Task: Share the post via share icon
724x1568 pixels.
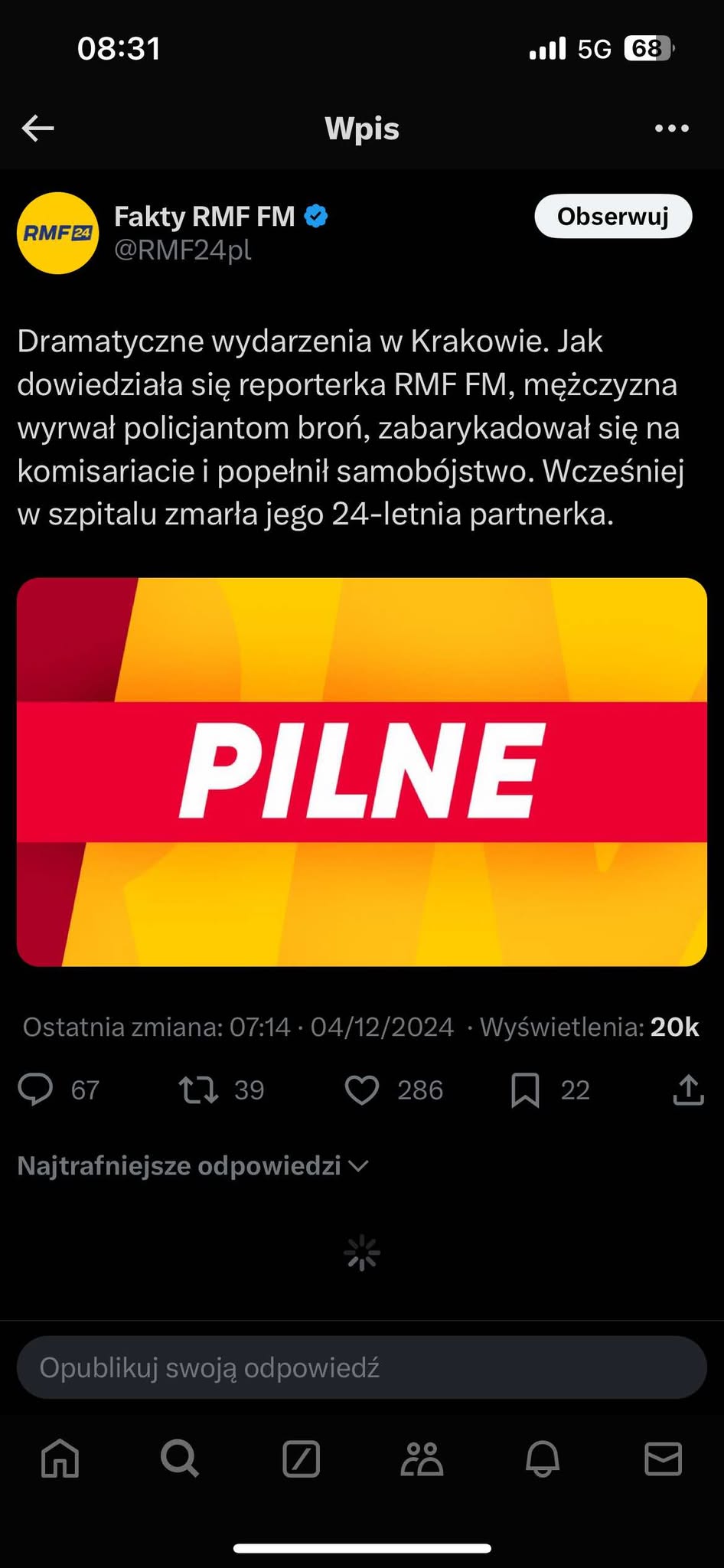Action: coord(688,1089)
